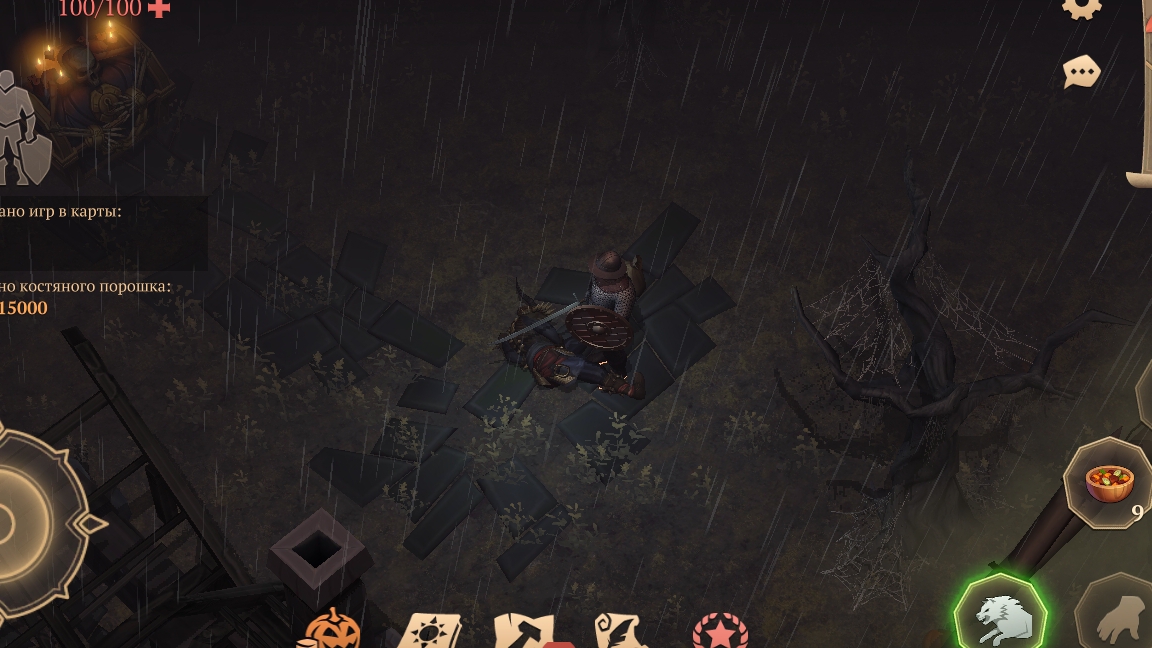Activate the wolf companion button

(1000, 614)
